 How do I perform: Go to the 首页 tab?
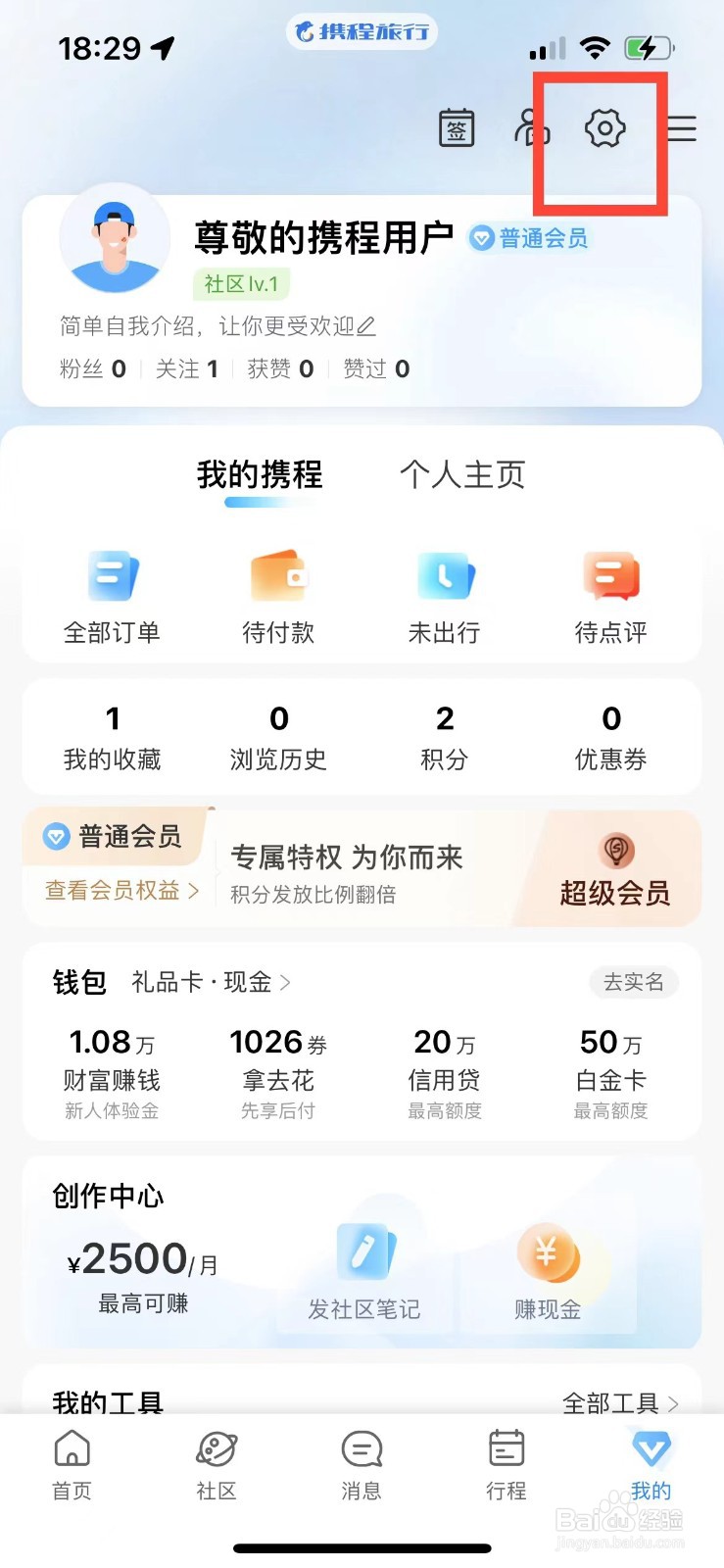[x=72, y=1465]
